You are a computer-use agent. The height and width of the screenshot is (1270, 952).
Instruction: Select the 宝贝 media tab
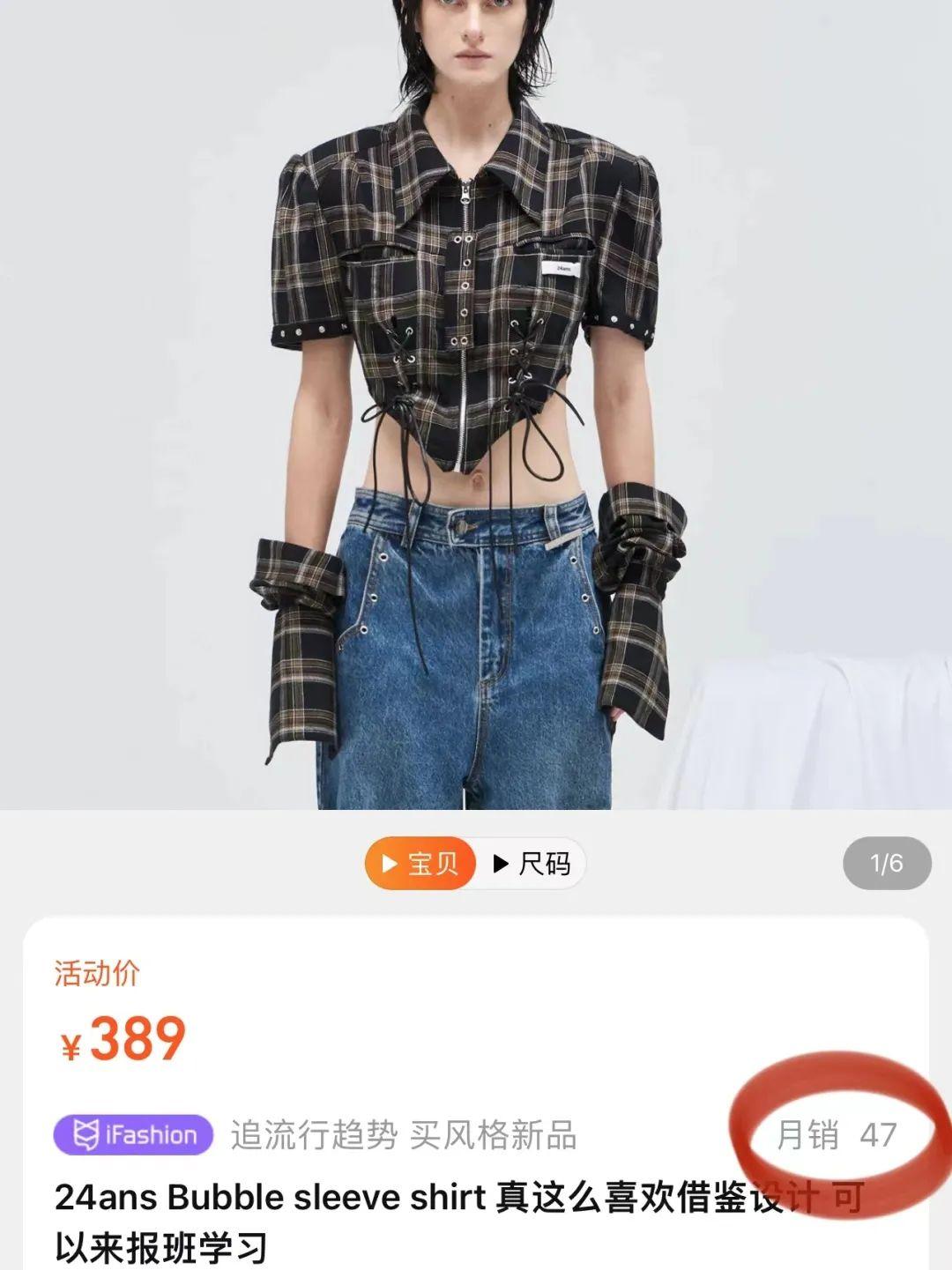click(x=420, y=864)
